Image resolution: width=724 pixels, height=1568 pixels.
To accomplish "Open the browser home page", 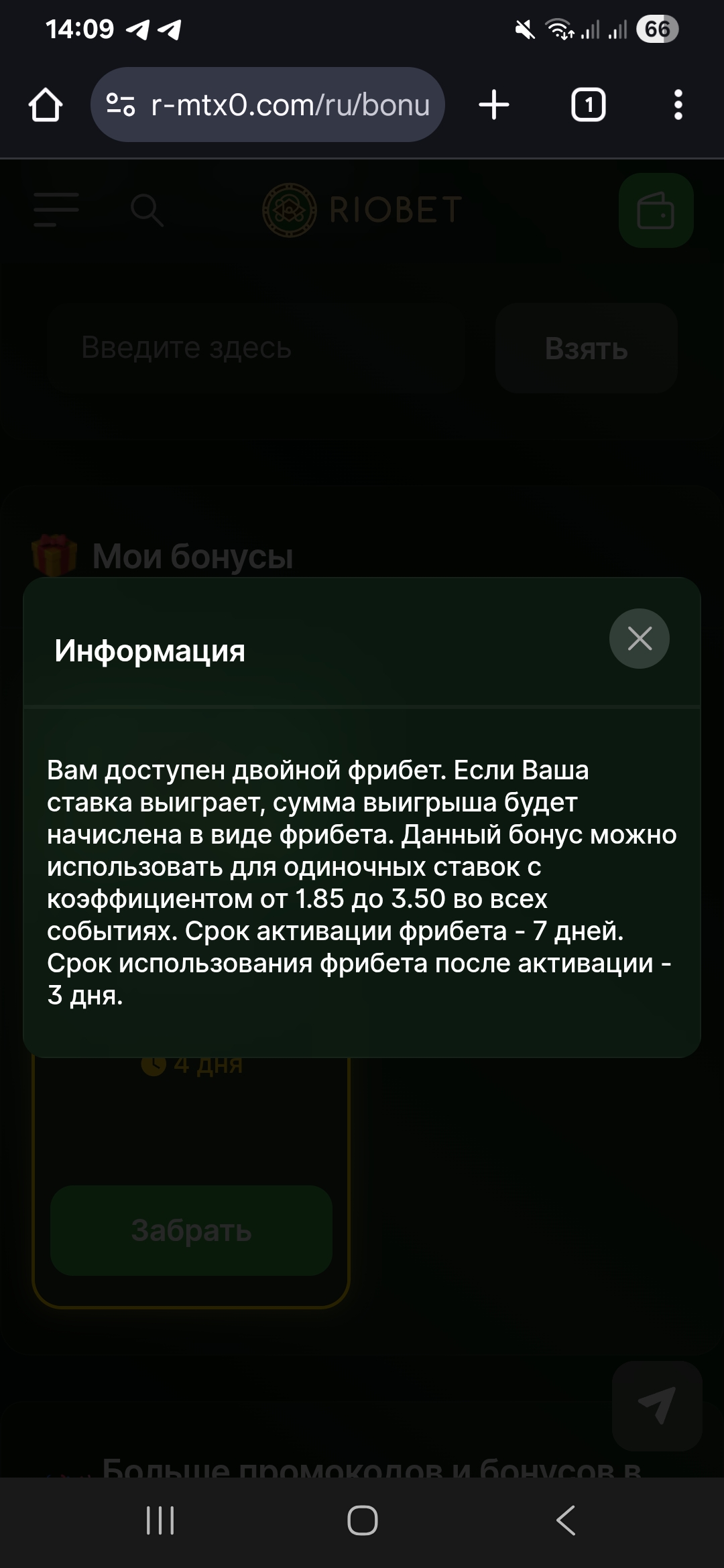I will [x=46, y=105].
